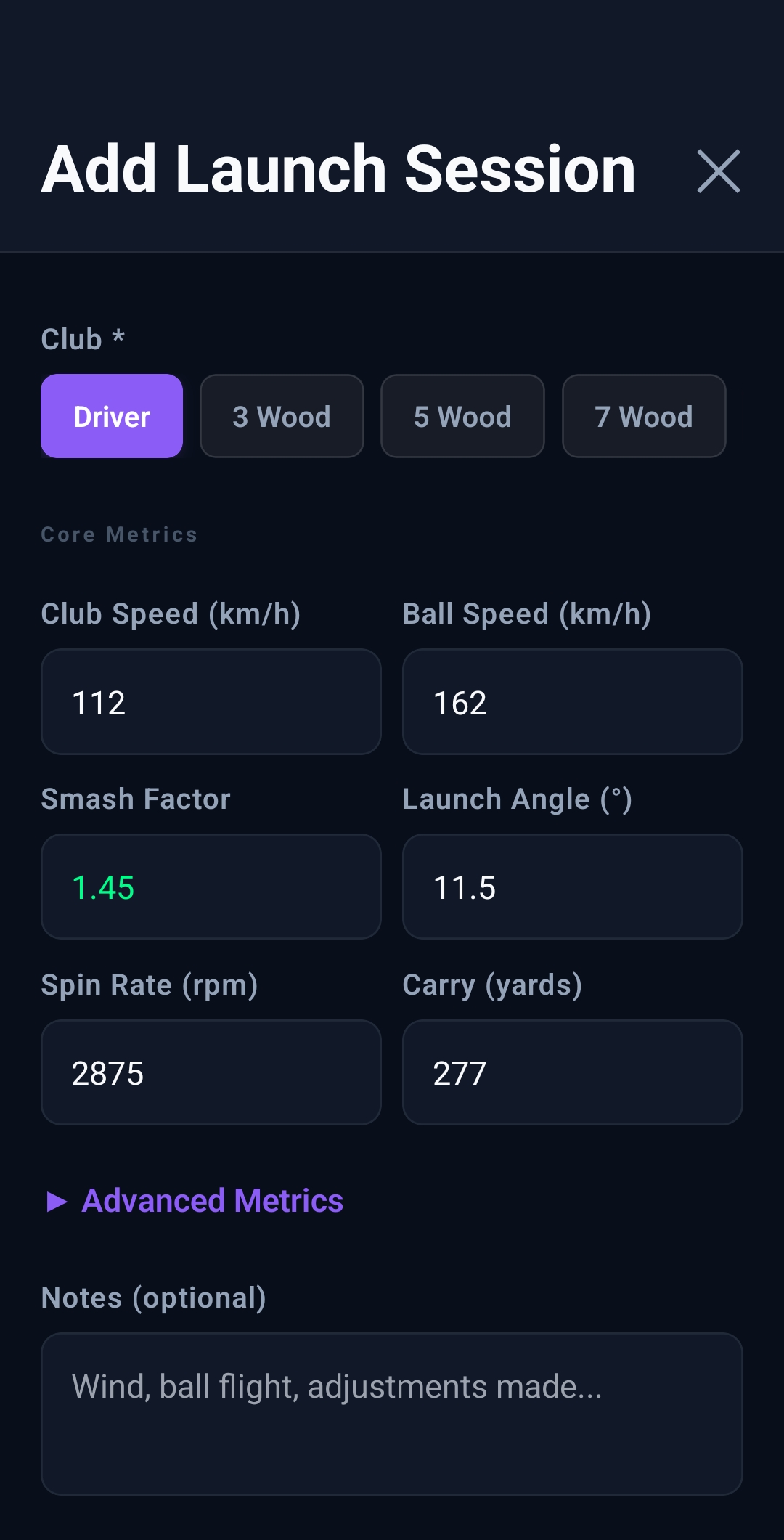Close the Add Launch Session dialog
This screenshot has height=1540, width=784.
tap(719, 171)
